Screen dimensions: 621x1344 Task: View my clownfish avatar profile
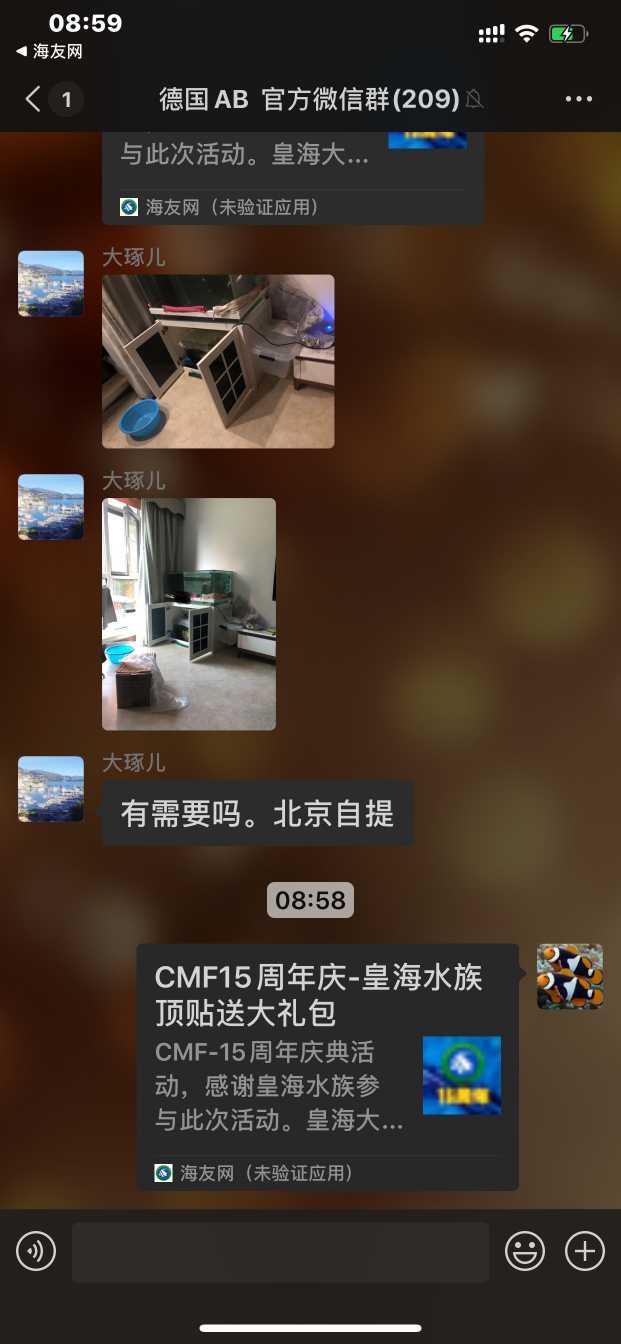click(x=569, y=976)
